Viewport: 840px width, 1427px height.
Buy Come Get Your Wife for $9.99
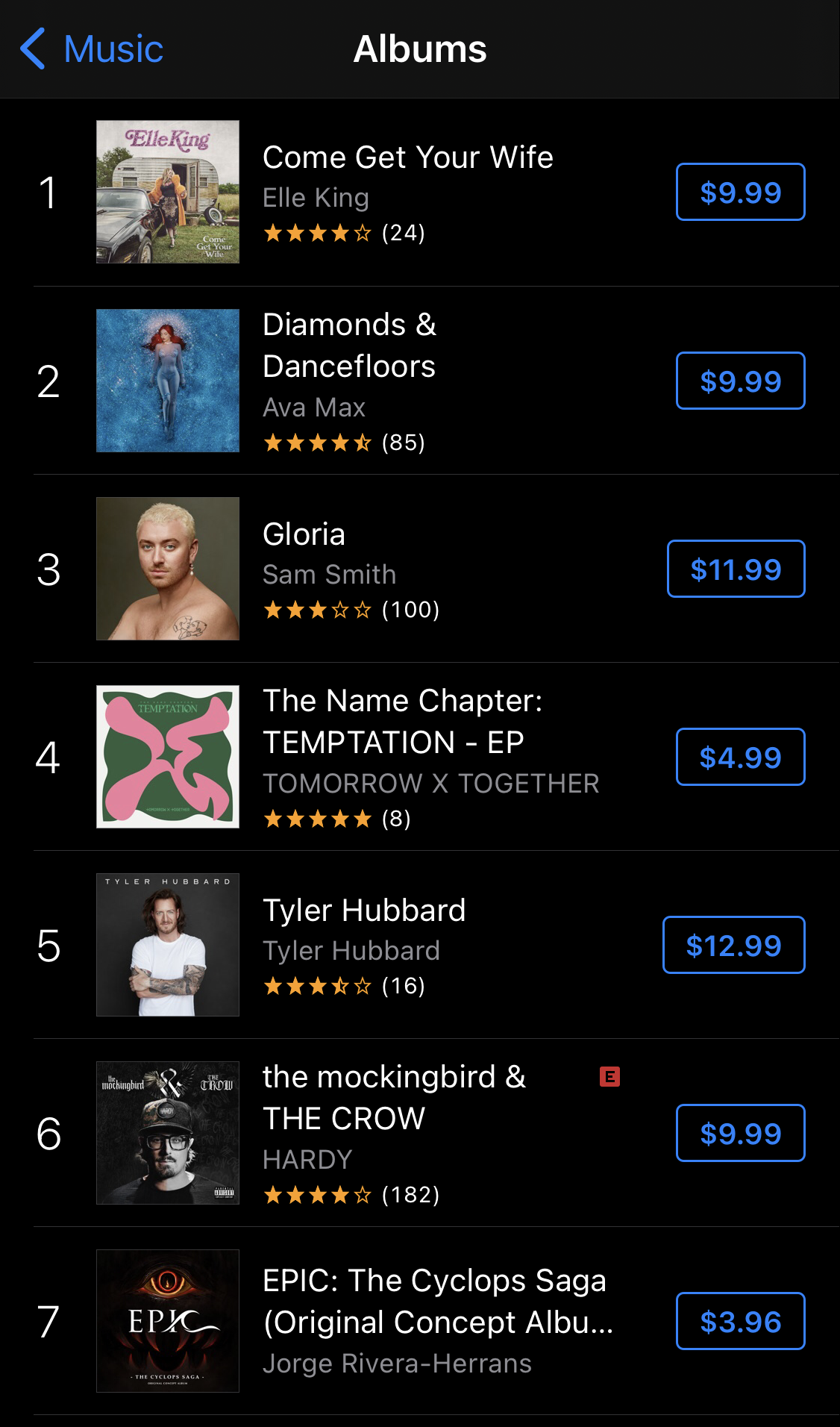[740, 193]
